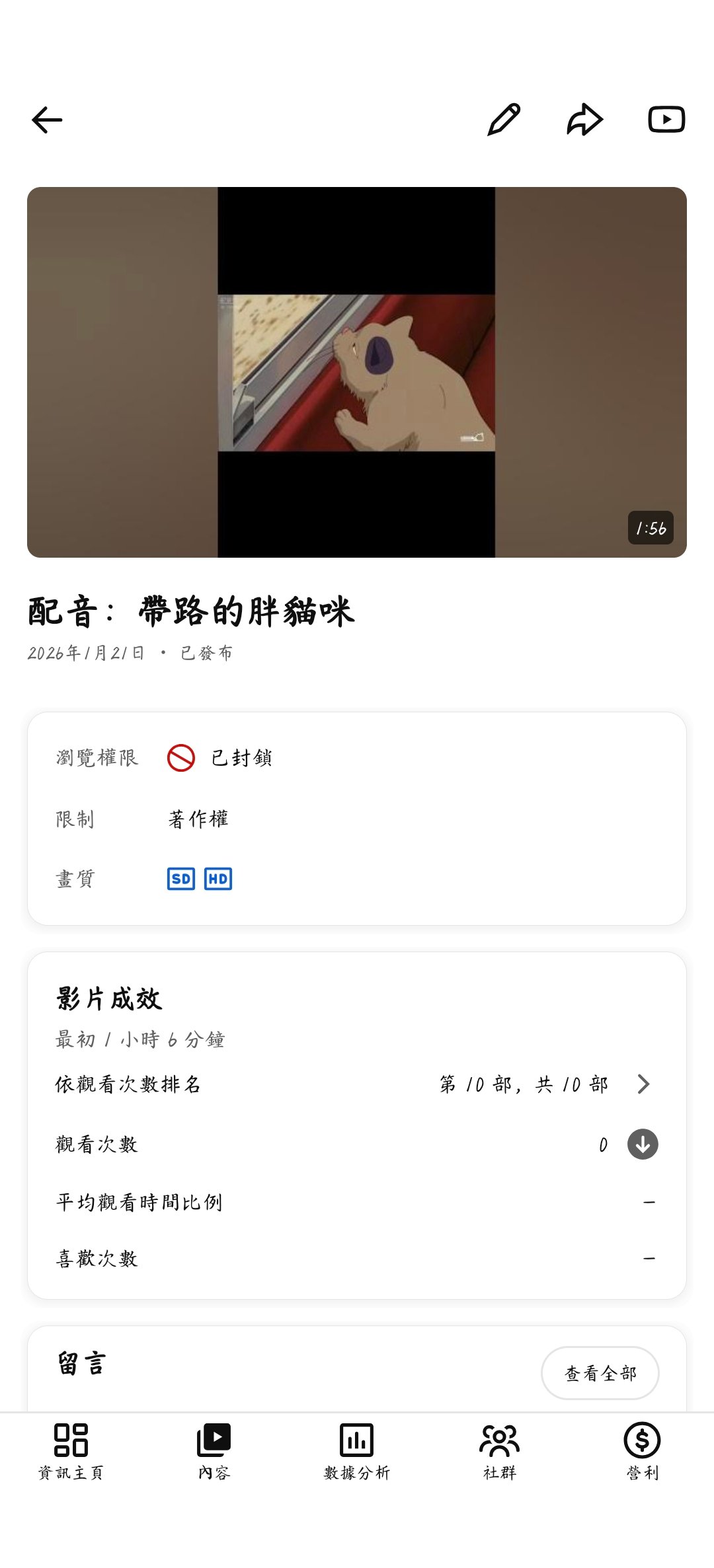
Task: Share this video
Action: pyautogui.click(x=585, y=120)
